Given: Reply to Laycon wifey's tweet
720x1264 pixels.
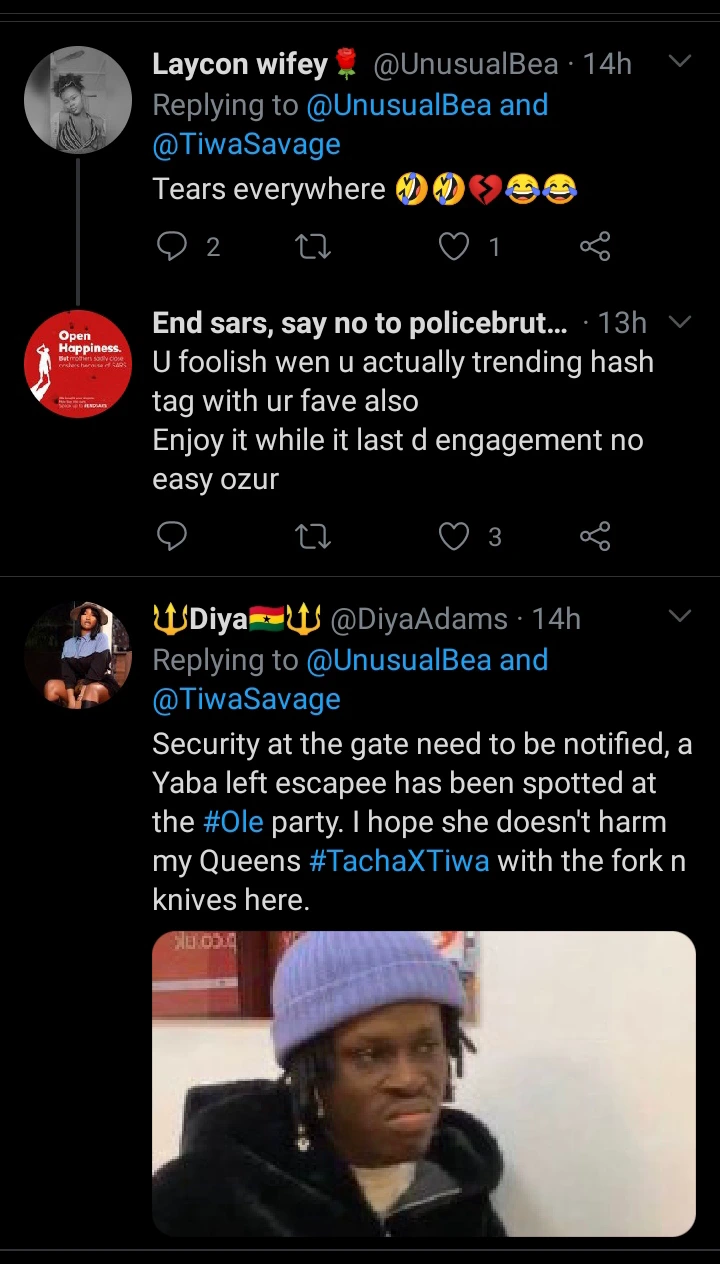Looking at the screenshot, I should (172, 246).
